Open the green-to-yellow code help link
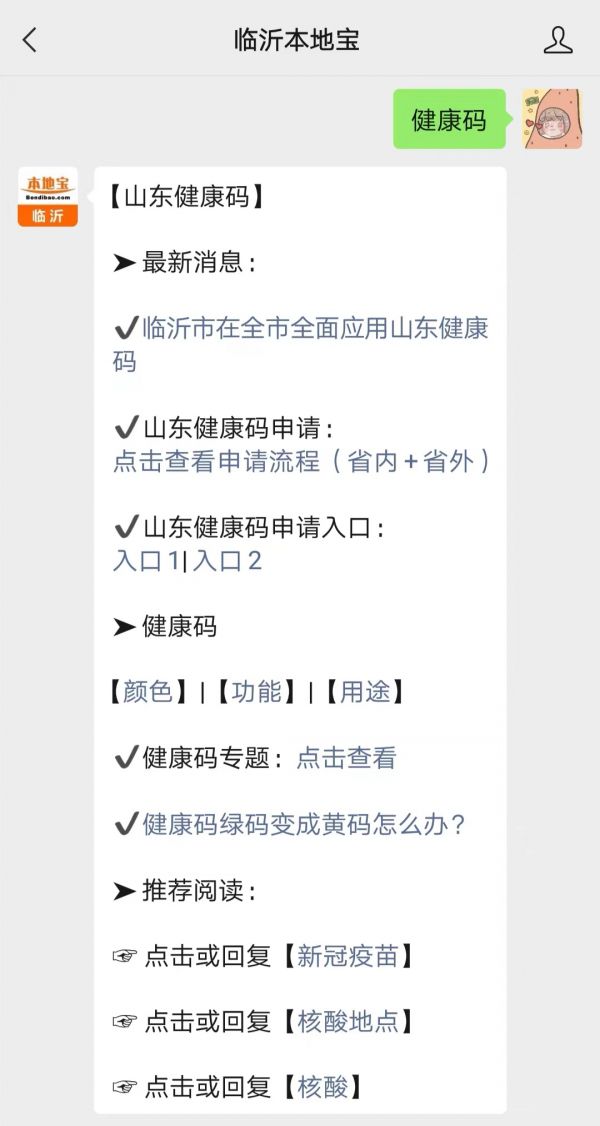The width and height of the screenshot is (600, 1126). [x=304, y=824]
